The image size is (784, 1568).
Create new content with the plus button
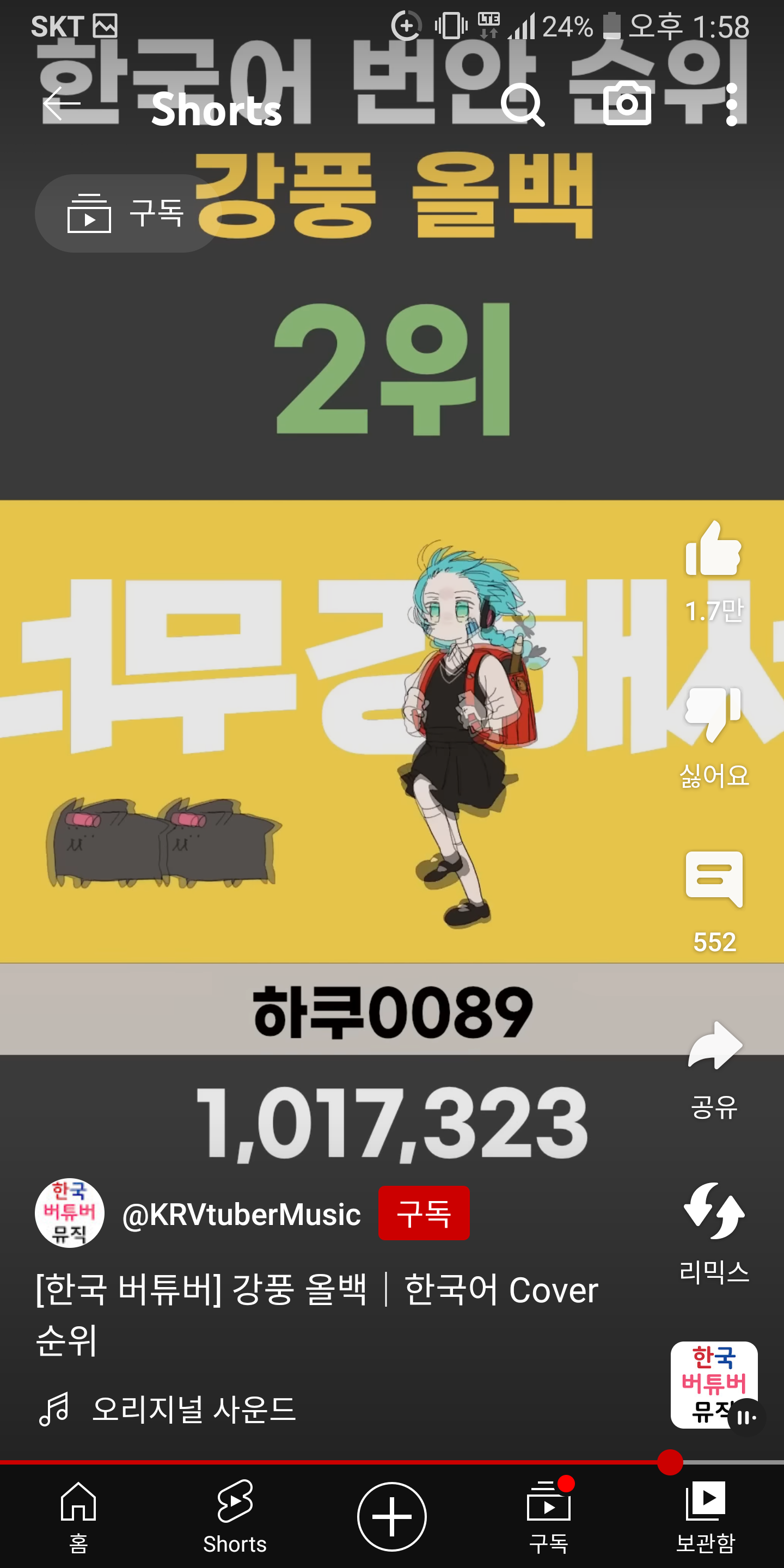tap(391, 1516)
